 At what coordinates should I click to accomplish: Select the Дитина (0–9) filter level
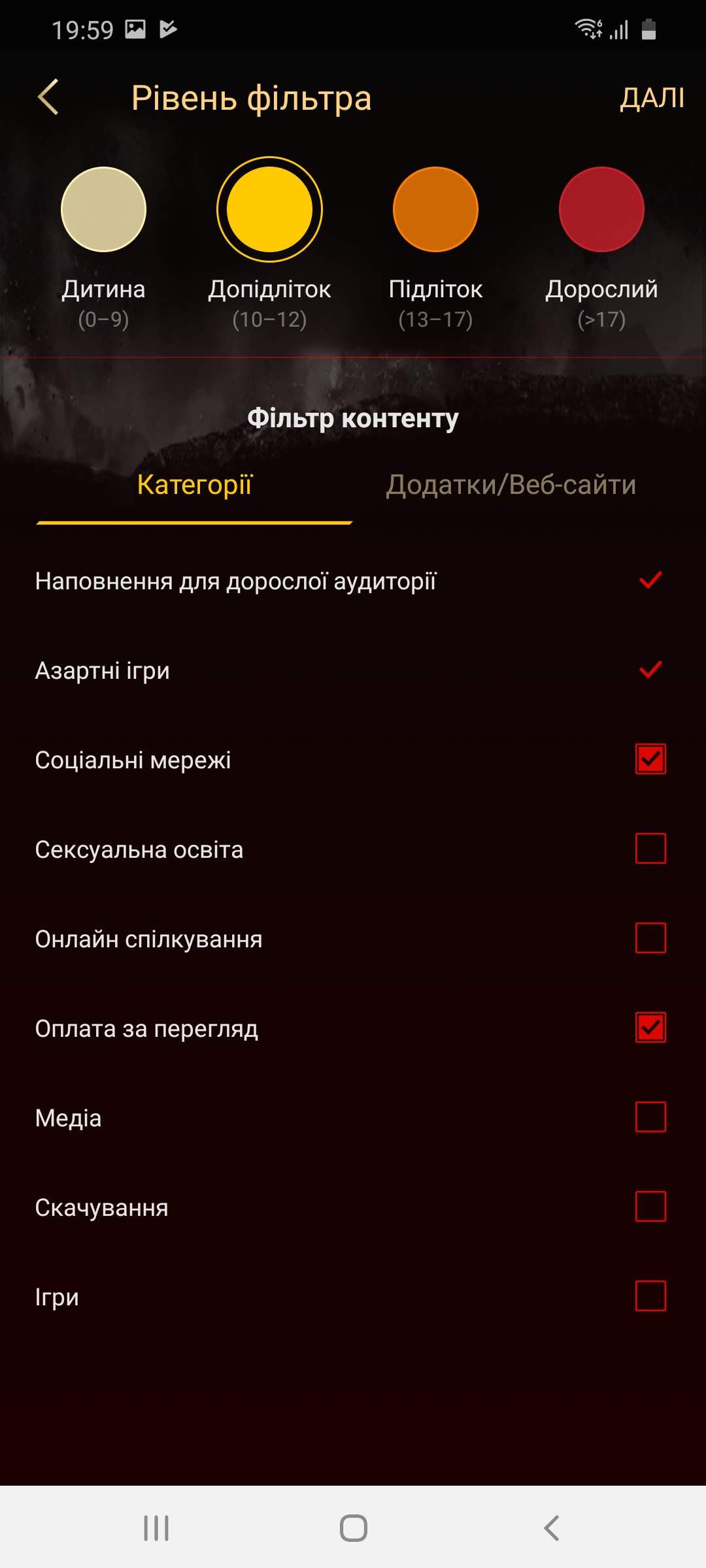tap(103, 209)
